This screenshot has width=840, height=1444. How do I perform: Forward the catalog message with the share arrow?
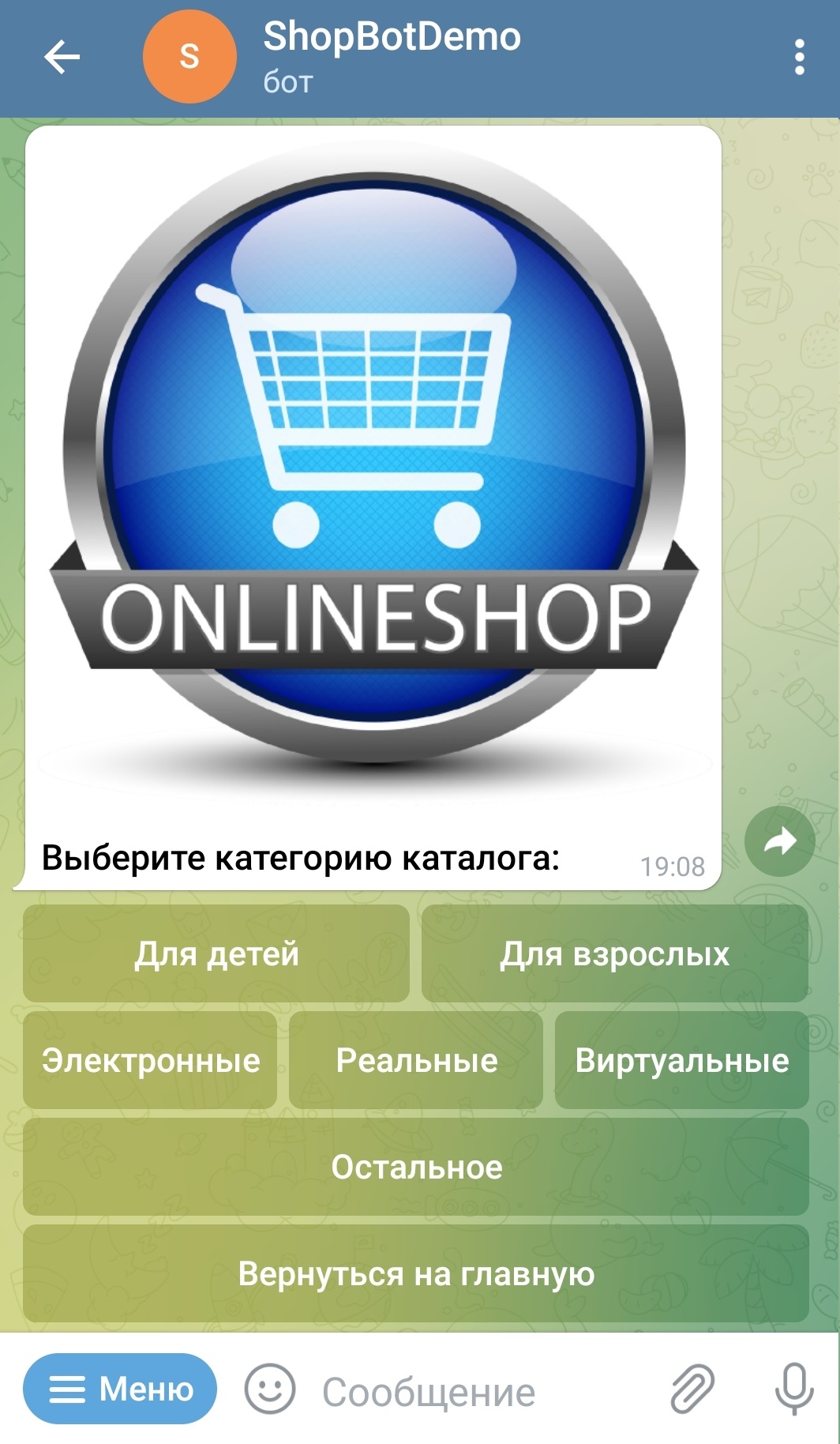coord(779,841)
